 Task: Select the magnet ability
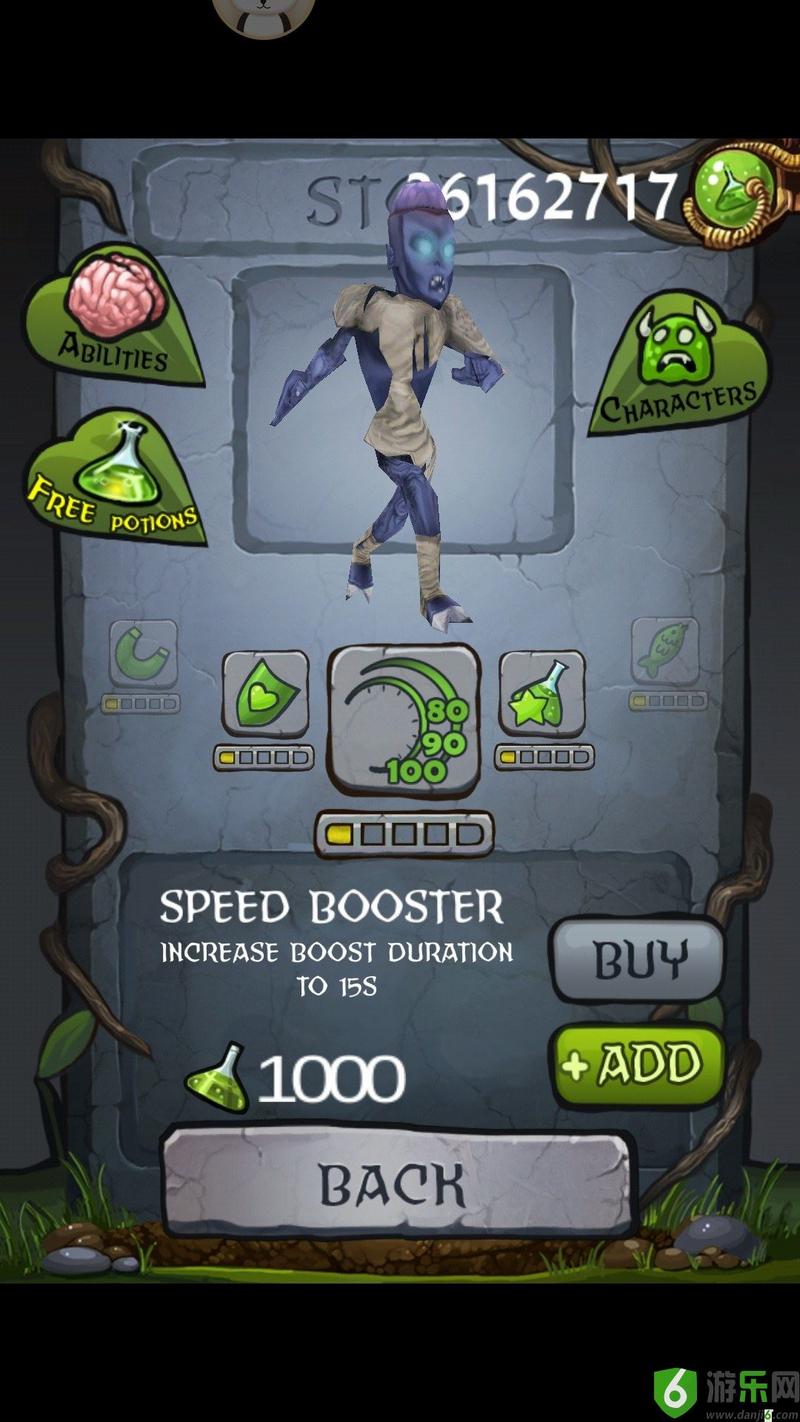(x=143, y=655)
